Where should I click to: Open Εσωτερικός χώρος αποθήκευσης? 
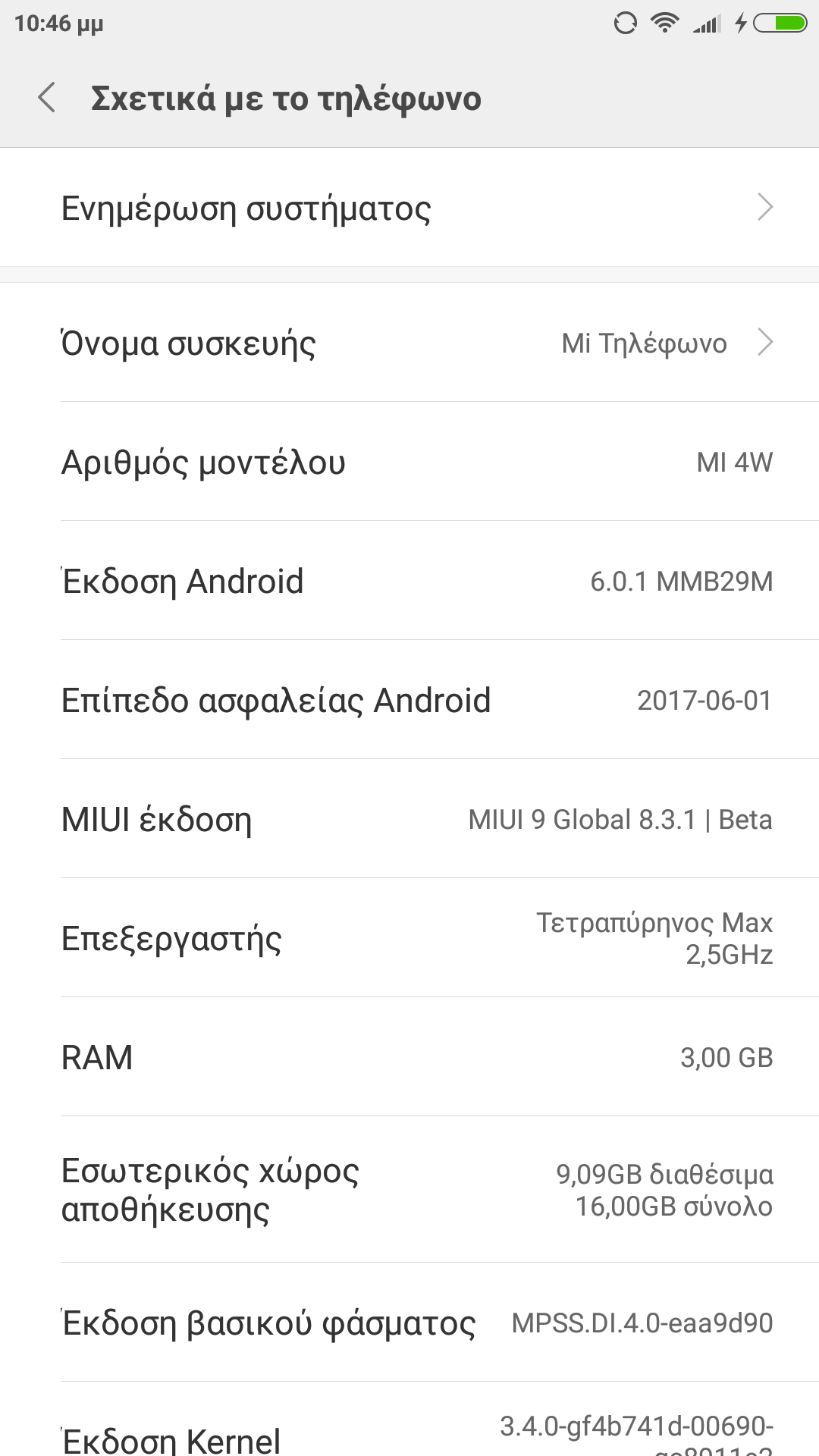click(x=409, y=1189)
